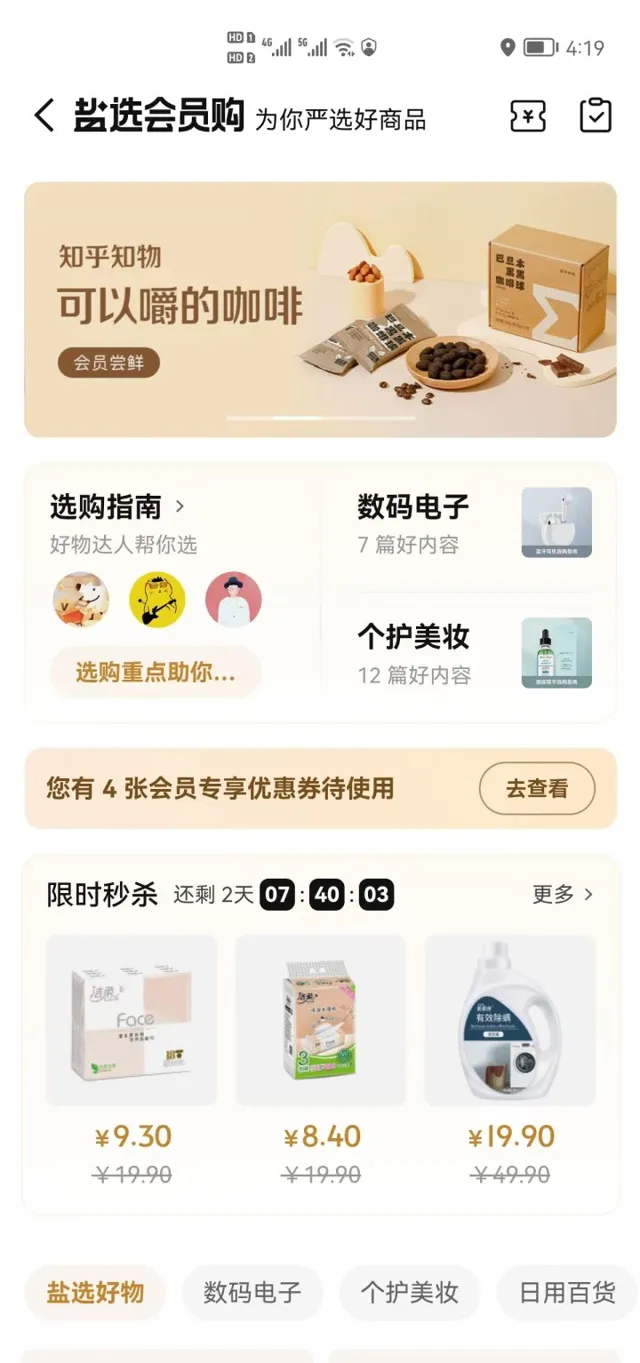Open the 选购指南 section
Image resolution: width=640 pixels, height=1363 pixels.
117,507
